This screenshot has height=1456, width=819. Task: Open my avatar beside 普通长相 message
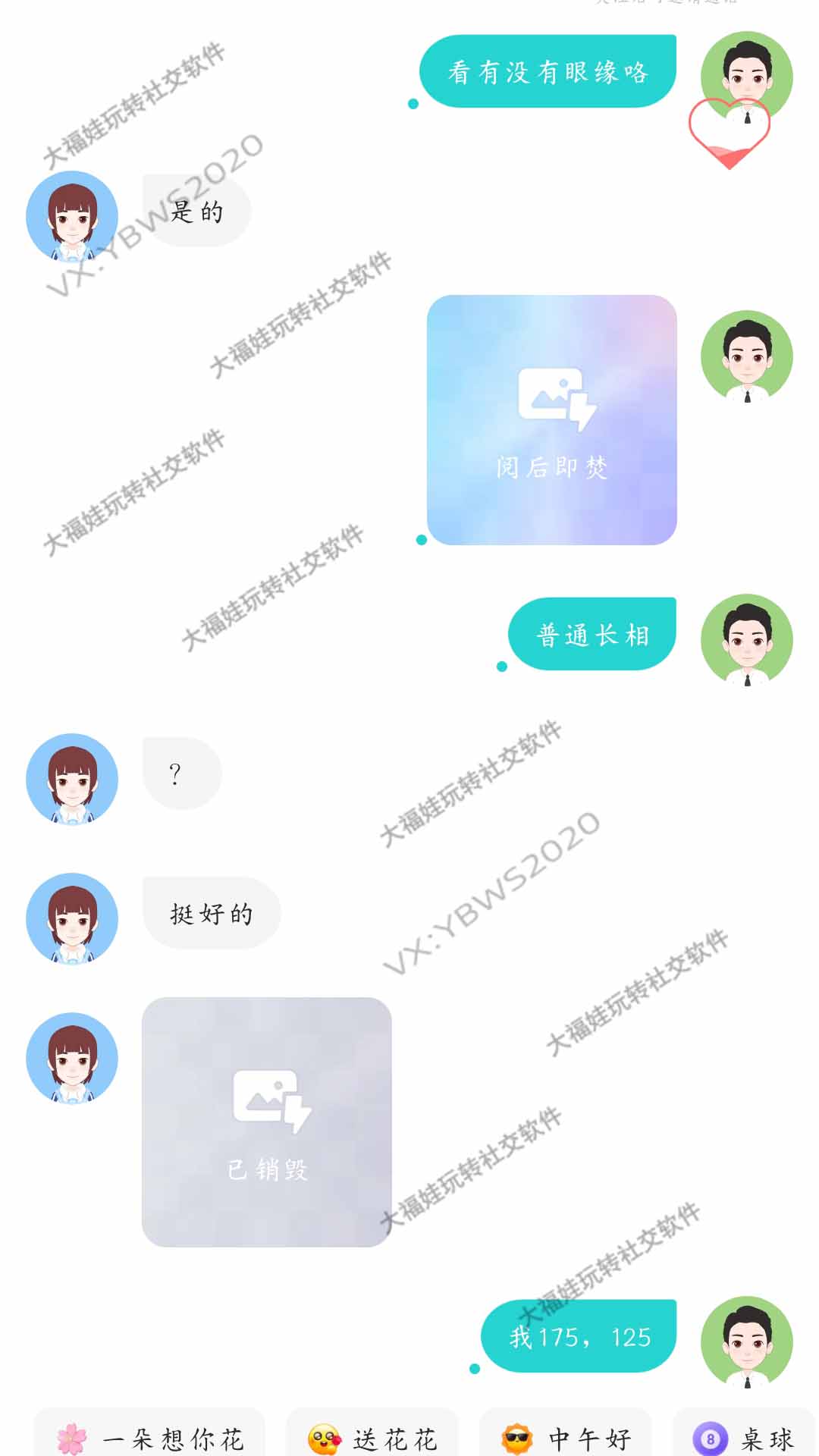coord(746,639)
